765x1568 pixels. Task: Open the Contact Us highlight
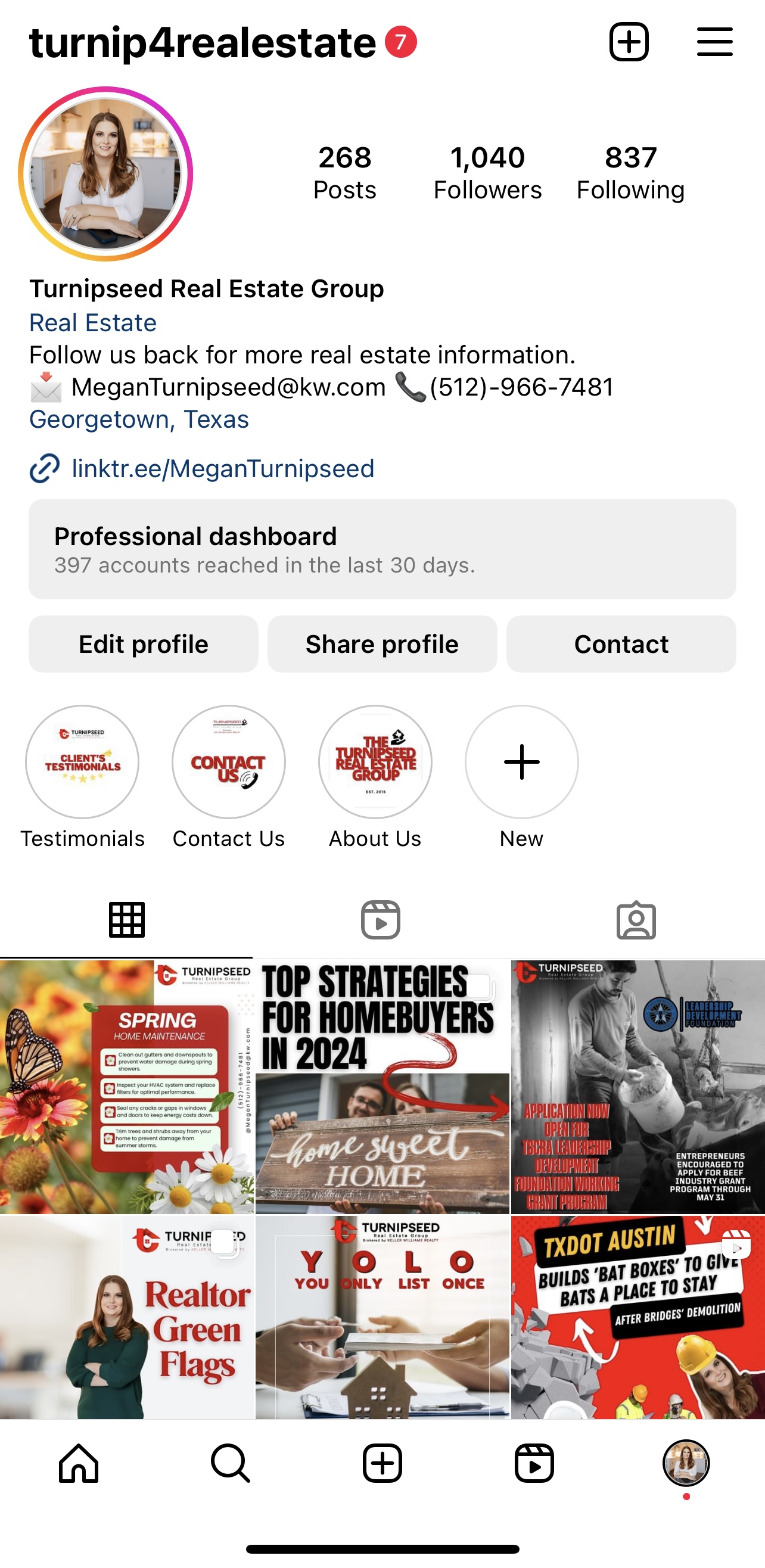click(229, 762)
